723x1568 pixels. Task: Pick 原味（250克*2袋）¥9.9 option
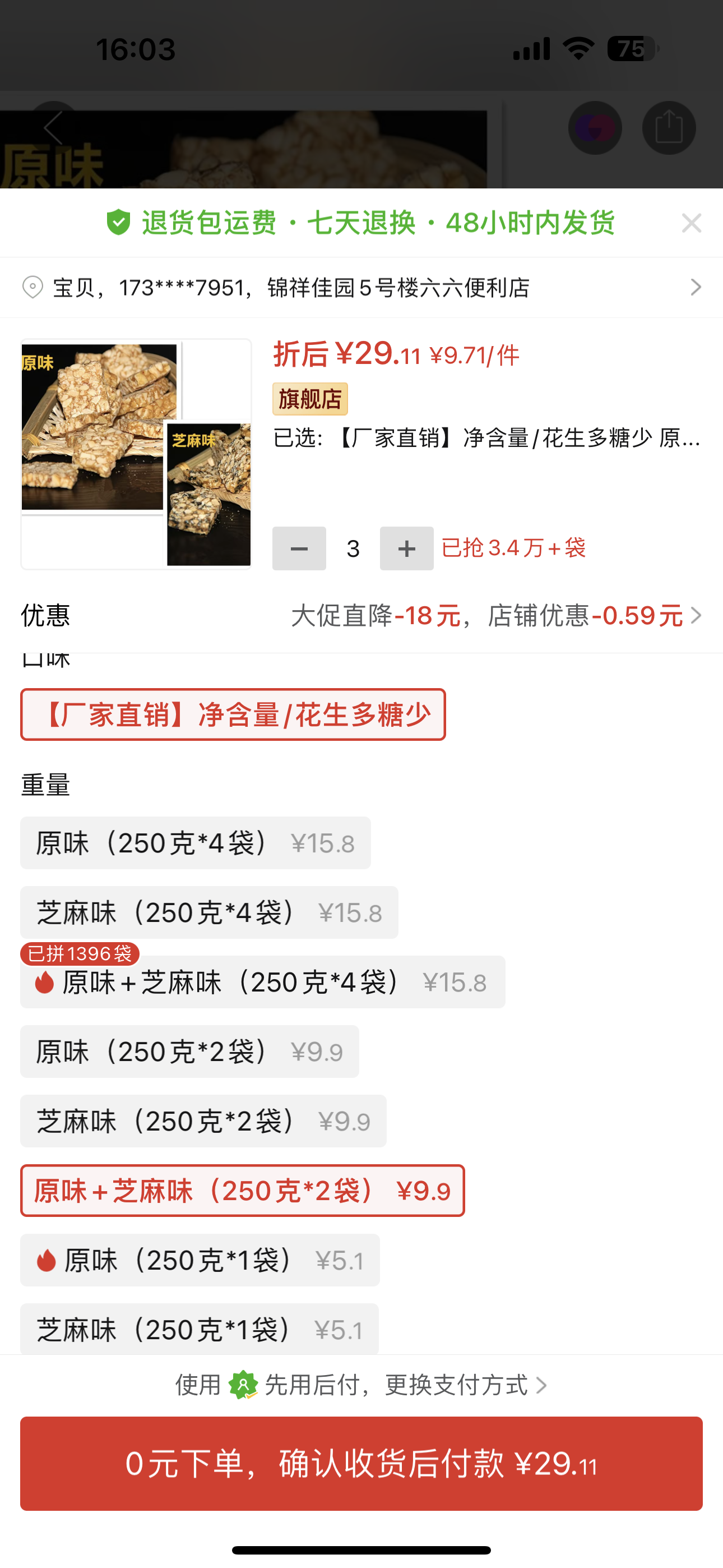(189, 1052)
